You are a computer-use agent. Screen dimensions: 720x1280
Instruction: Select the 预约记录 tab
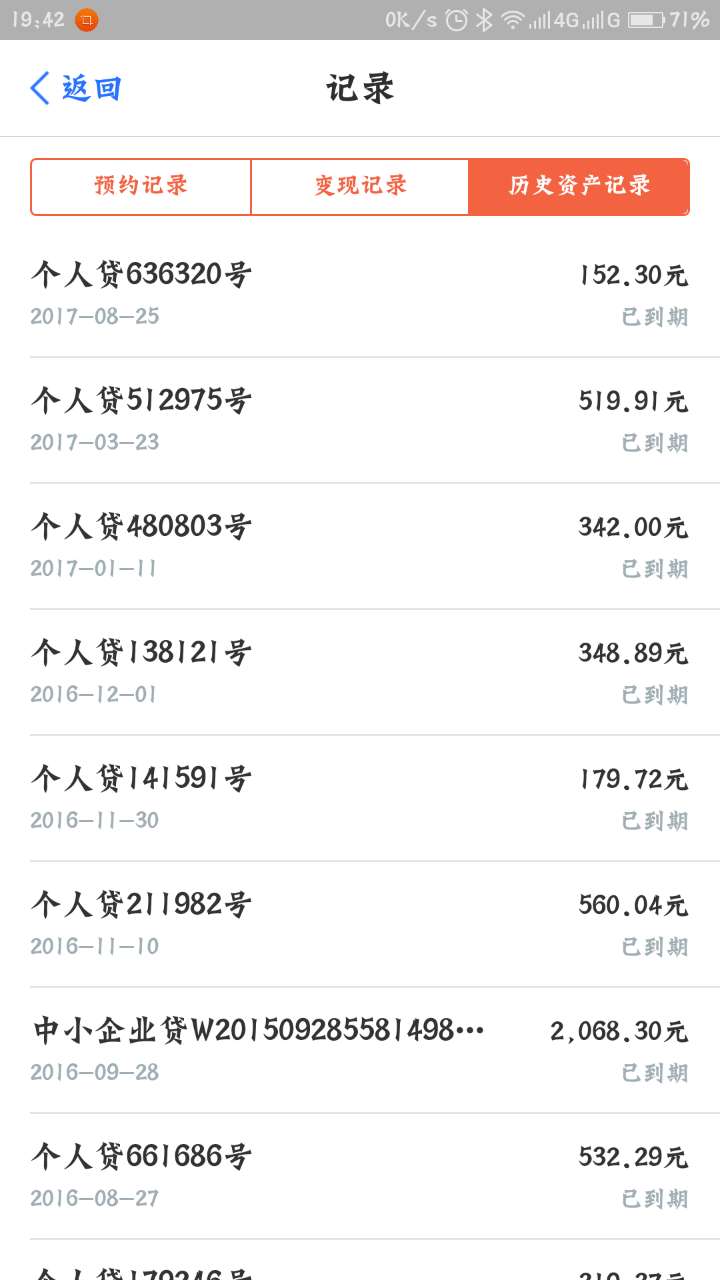click(x=140, y=186)
